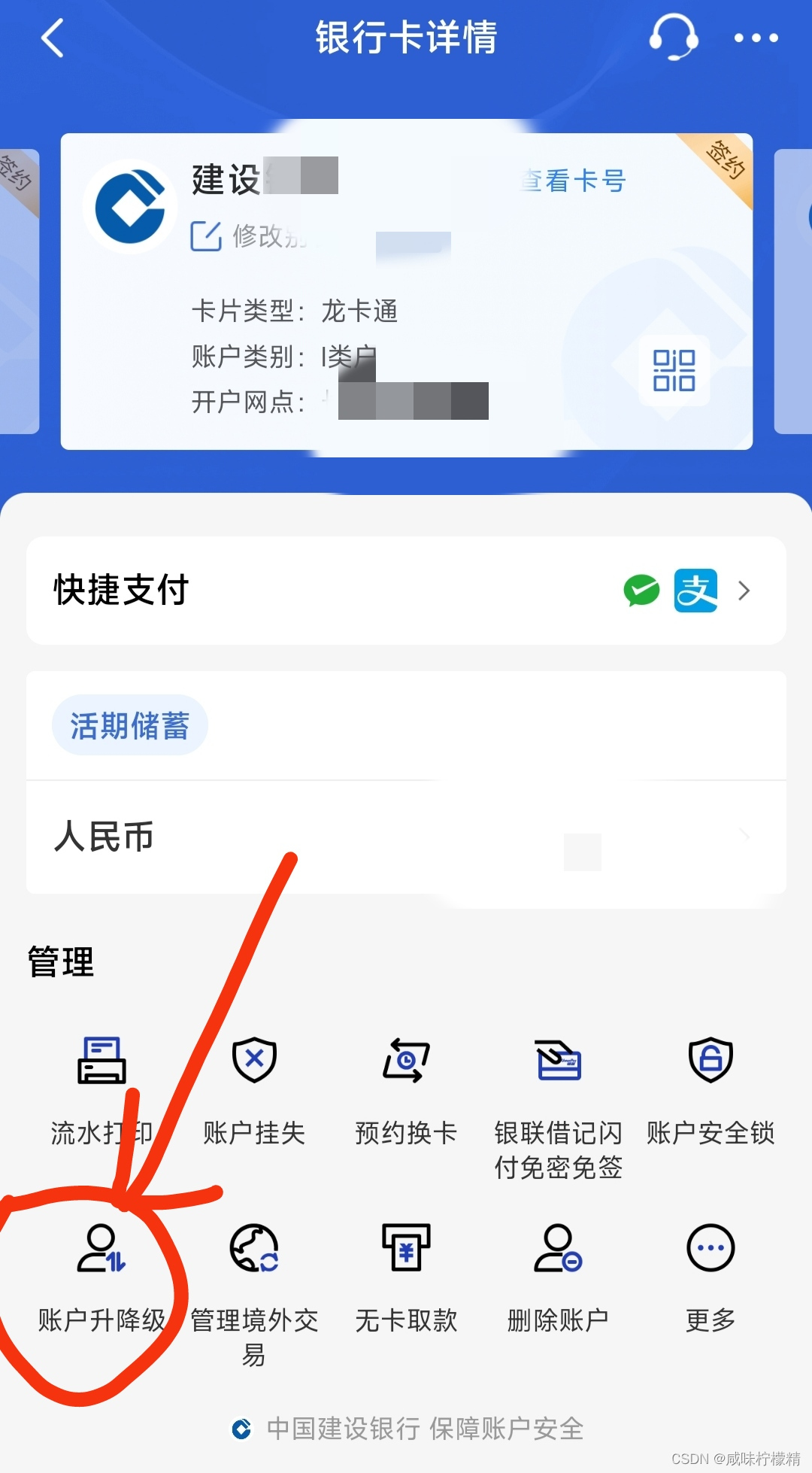Open the card QR code icon
This screenshot has width=812, height=1473.
pyautogui.click(x=674, y=370)
